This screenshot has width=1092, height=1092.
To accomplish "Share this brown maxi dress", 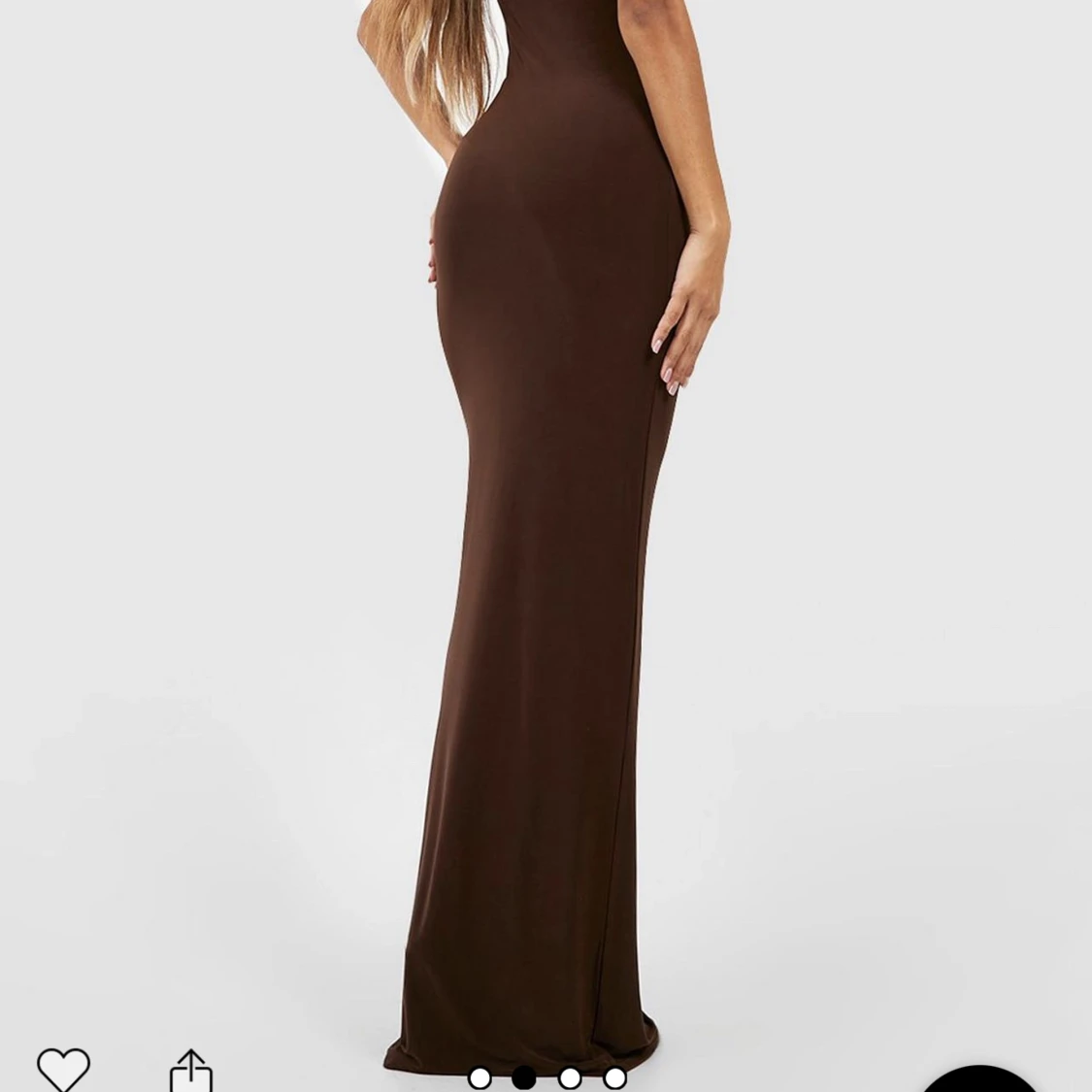I will tap(191, 1072).
